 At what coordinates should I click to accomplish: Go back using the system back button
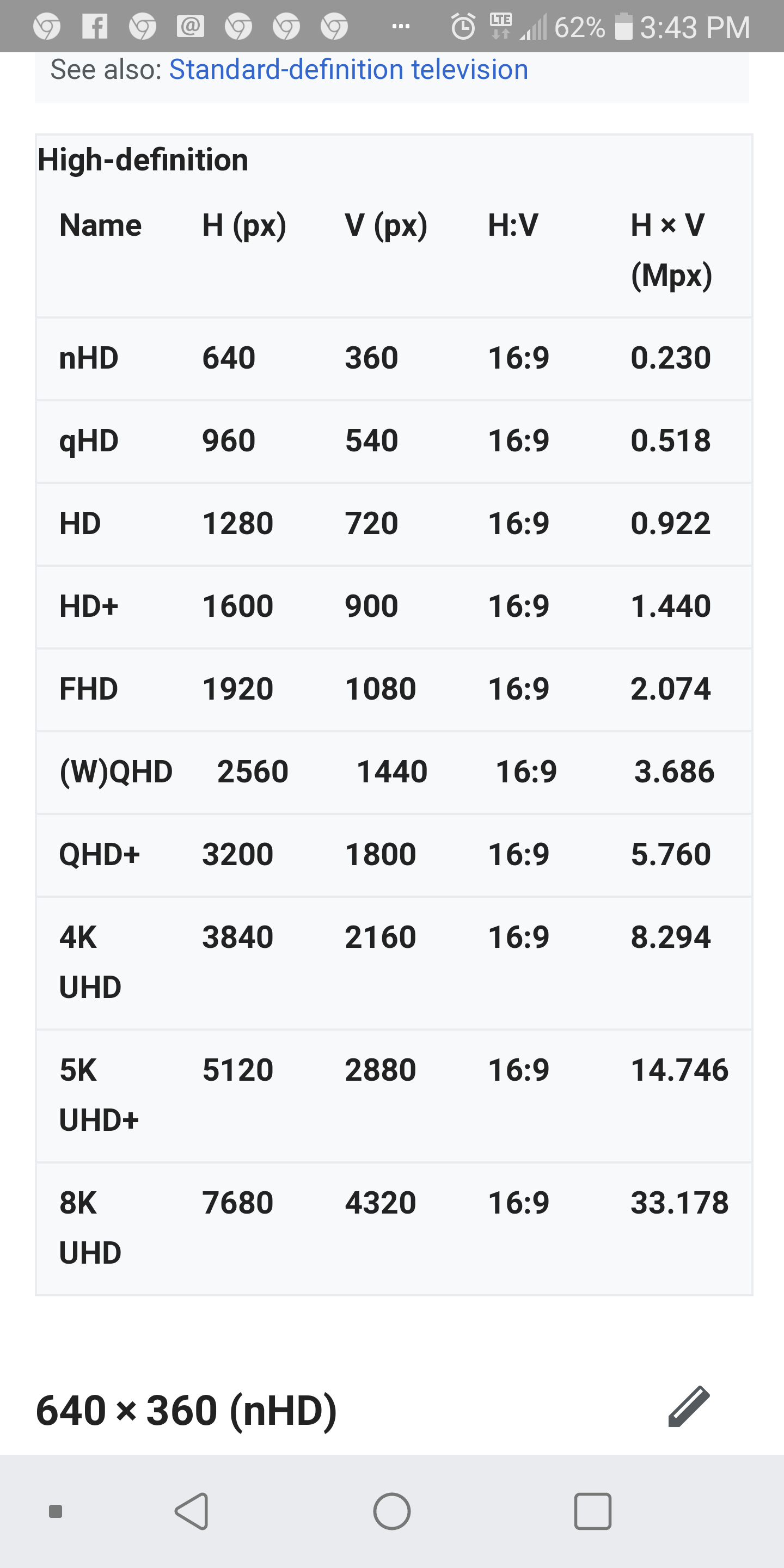tap(192, 1511)
